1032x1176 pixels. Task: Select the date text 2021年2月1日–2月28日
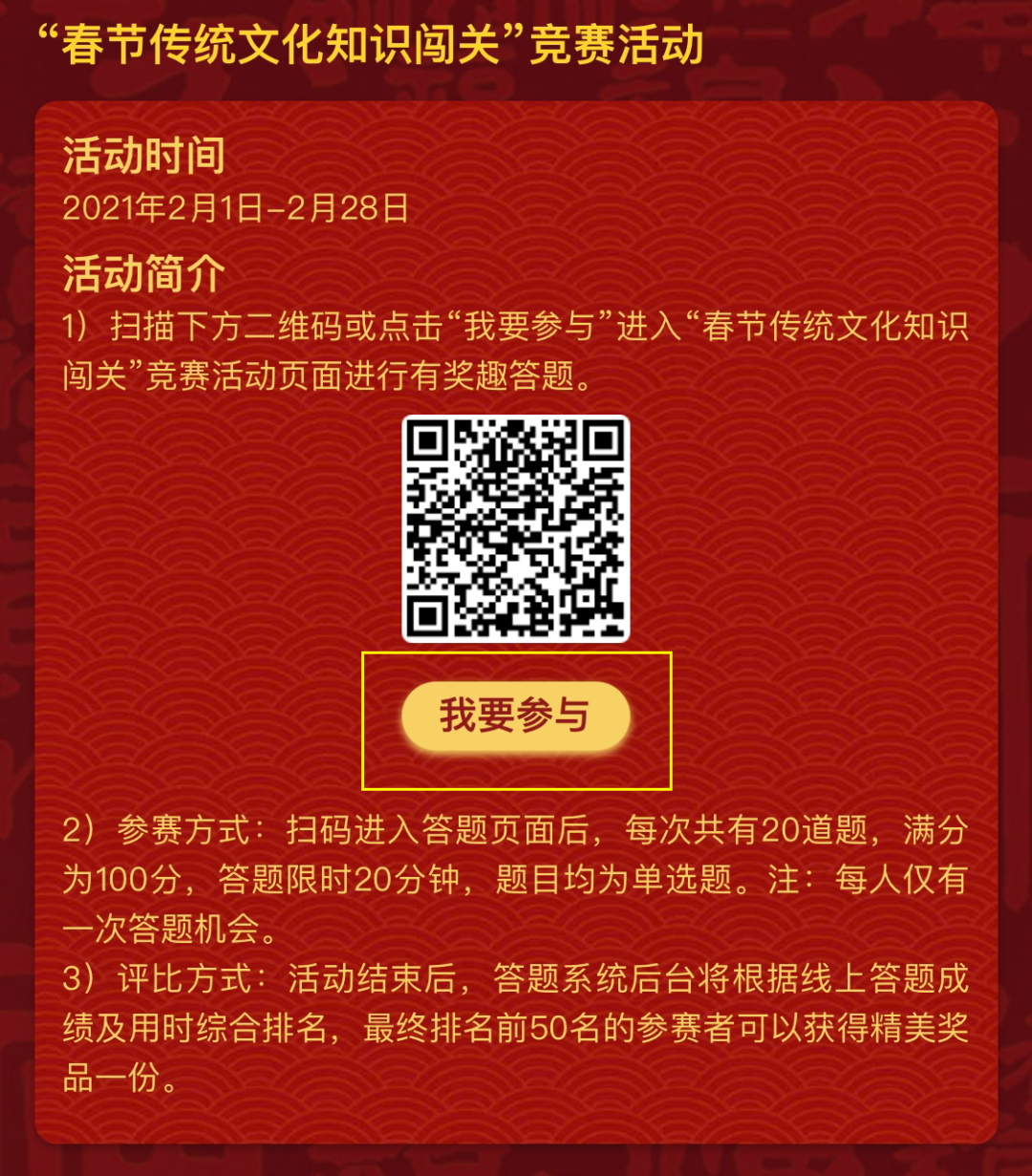tap(234, 208)
